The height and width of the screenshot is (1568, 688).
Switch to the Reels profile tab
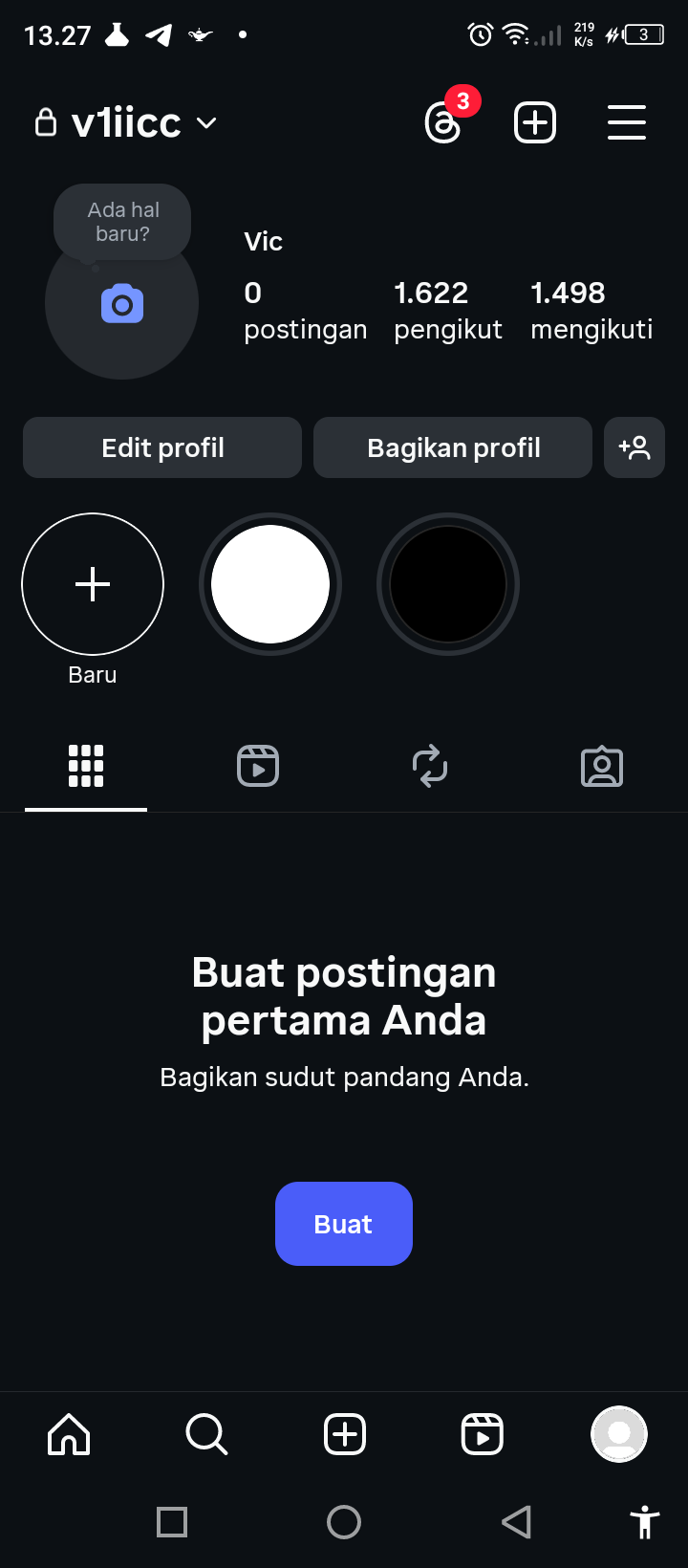258,767
